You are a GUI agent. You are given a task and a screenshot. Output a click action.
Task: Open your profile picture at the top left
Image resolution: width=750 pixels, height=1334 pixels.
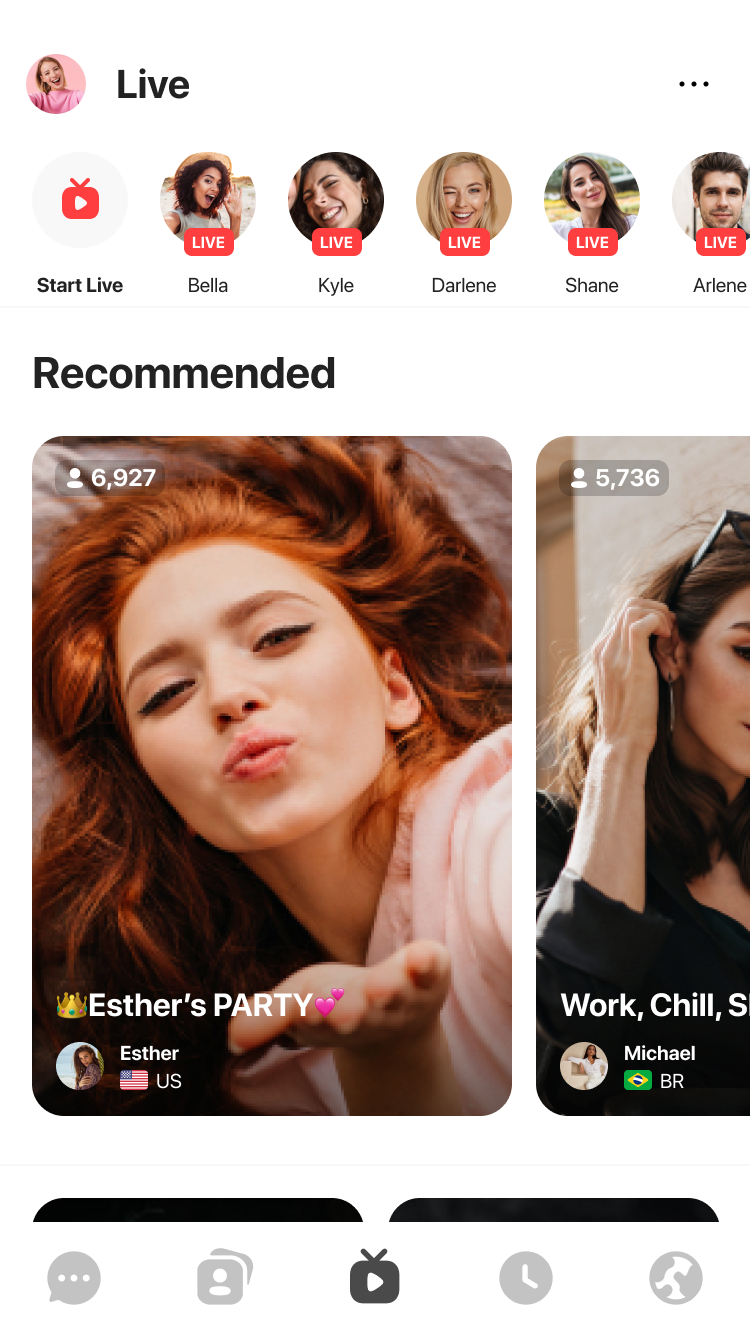pos(56,84)
